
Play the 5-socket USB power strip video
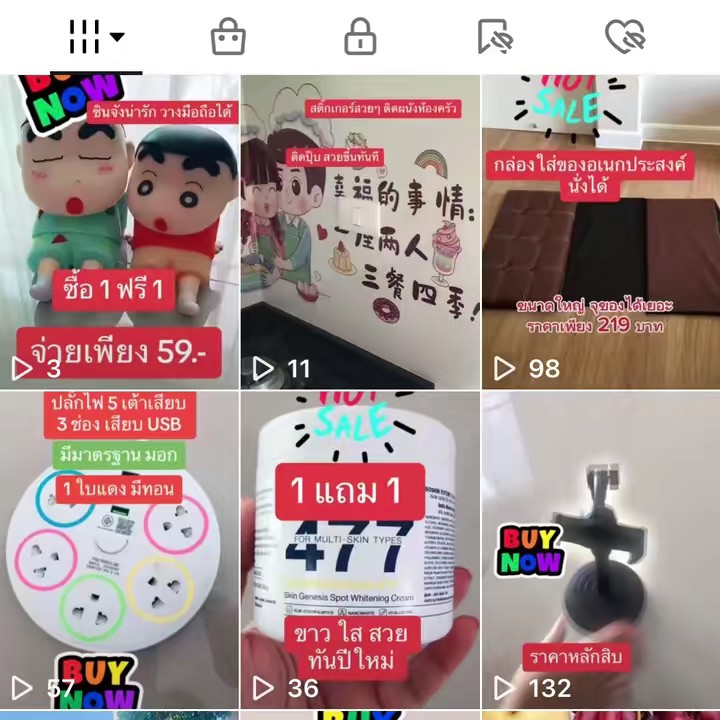coord(119,550)
